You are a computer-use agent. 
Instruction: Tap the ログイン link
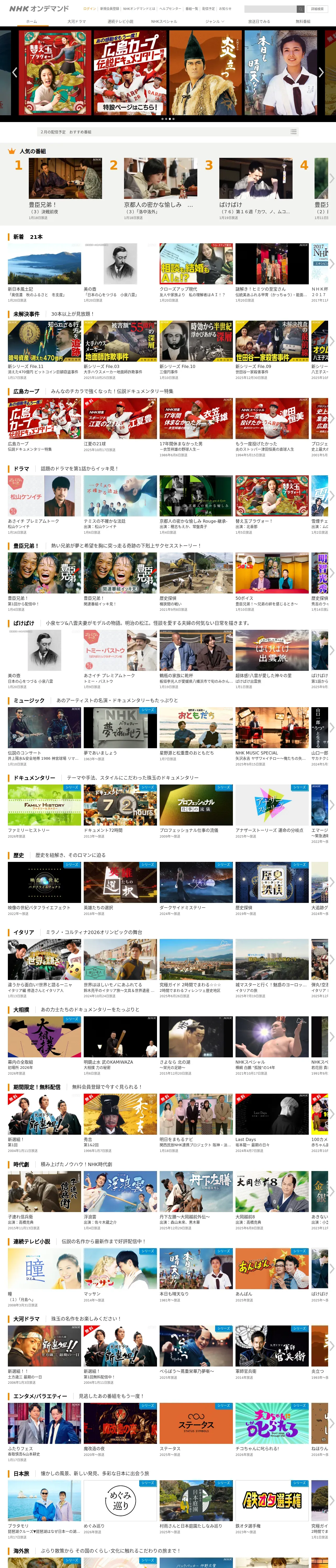point(90,9)
